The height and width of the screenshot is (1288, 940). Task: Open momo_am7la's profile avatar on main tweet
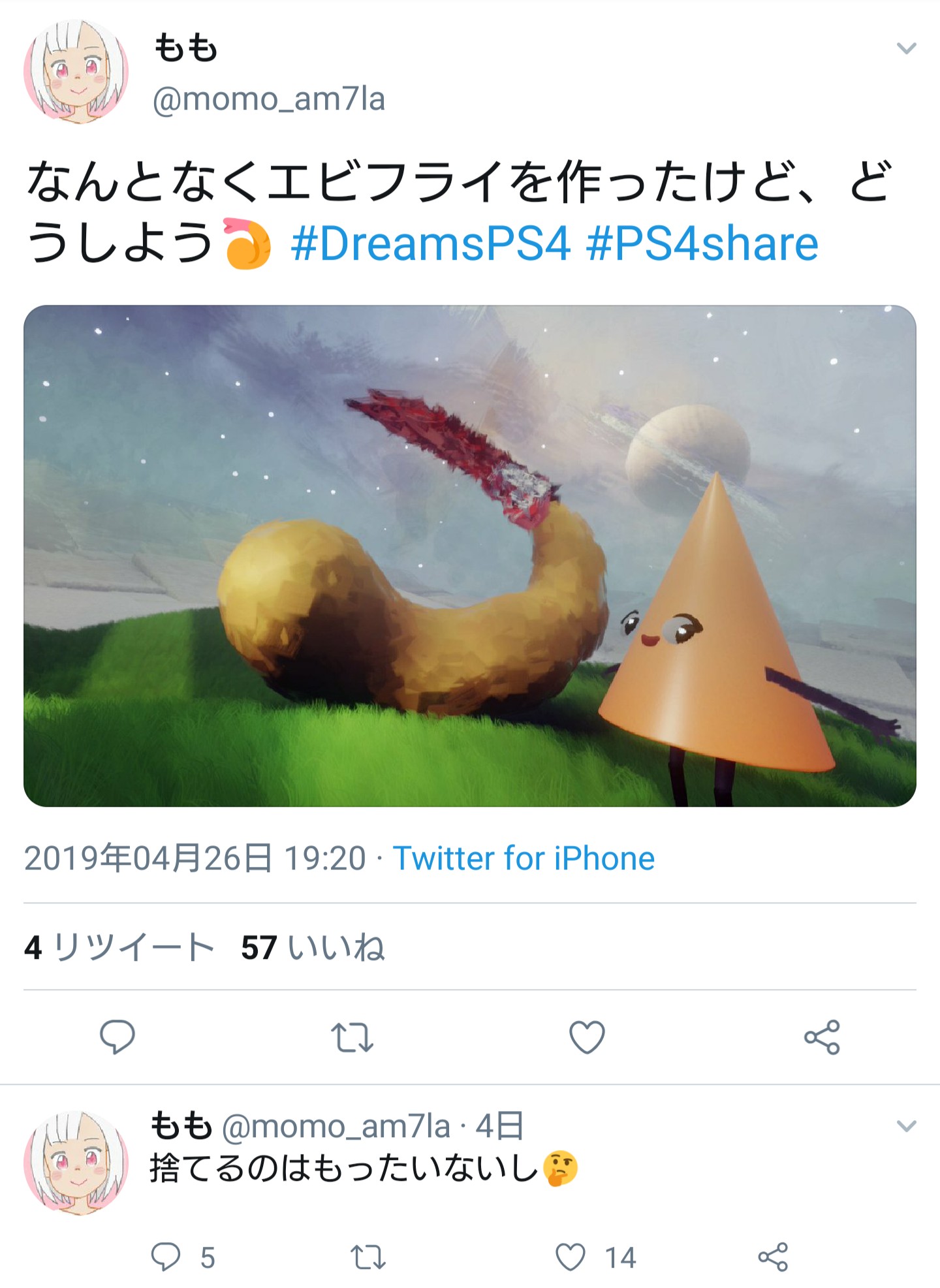(x=76, y=72)
